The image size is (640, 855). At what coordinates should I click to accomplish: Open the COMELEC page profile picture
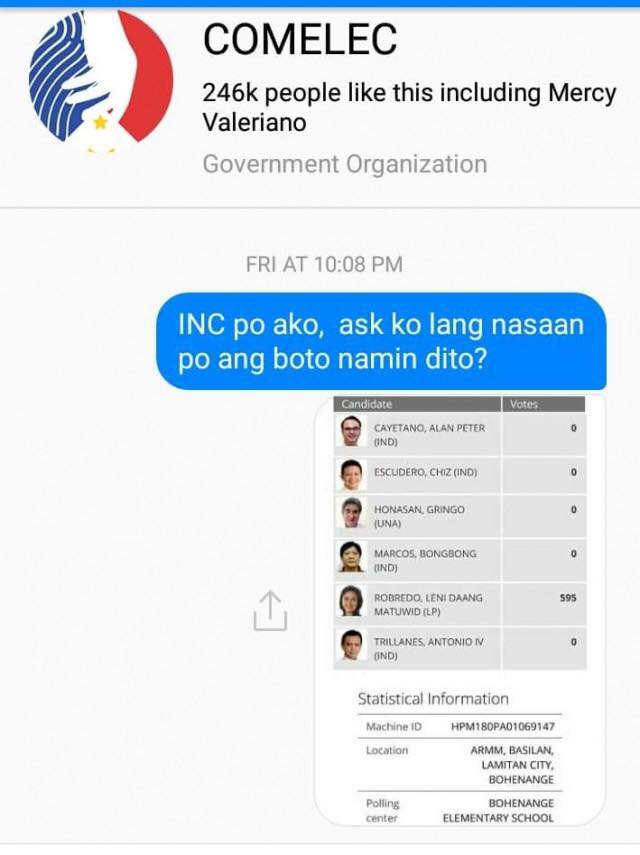pyautogui.click(x=100, y=80)
